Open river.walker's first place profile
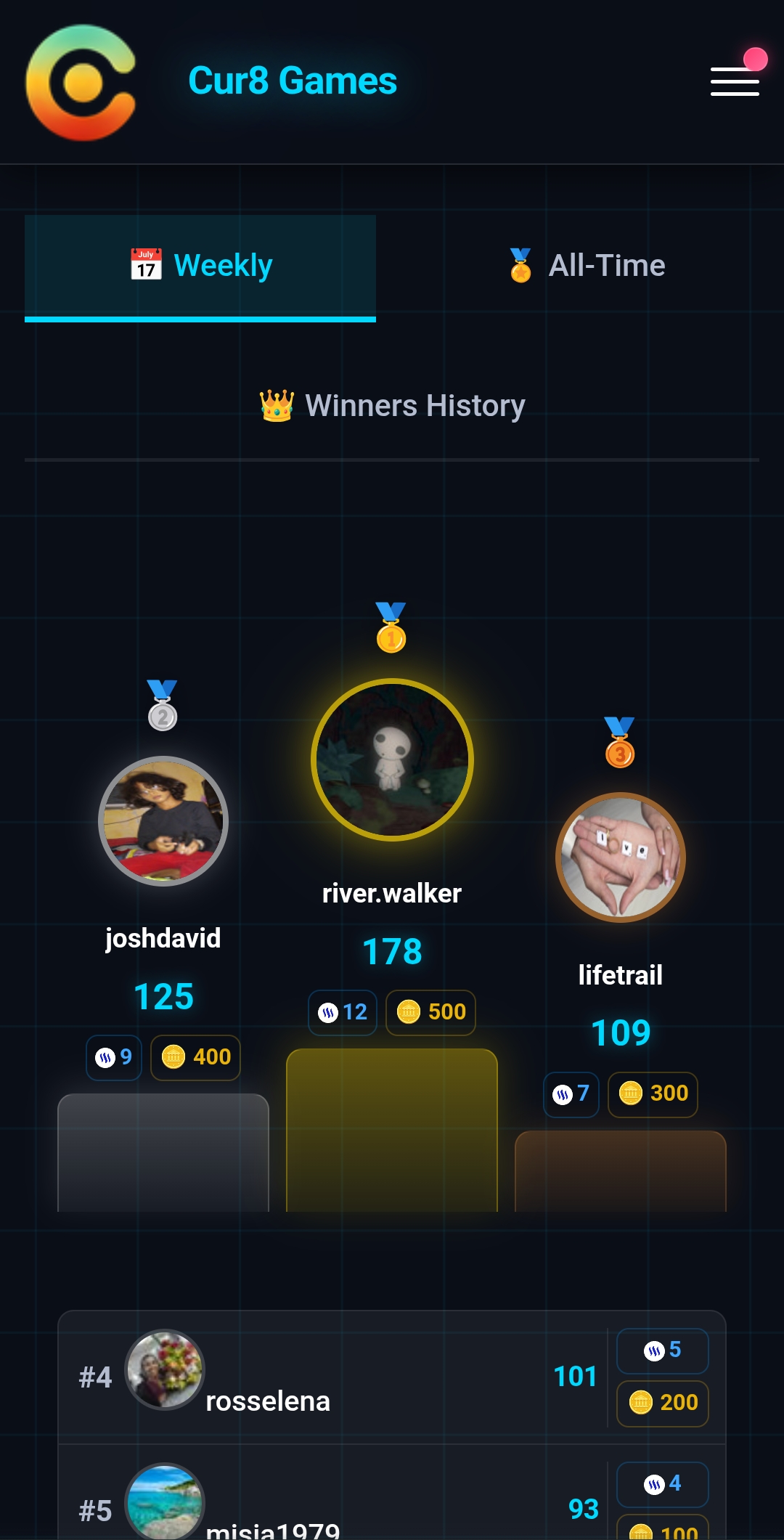This screenshot has width=784, height=1540. pos(392,760)
